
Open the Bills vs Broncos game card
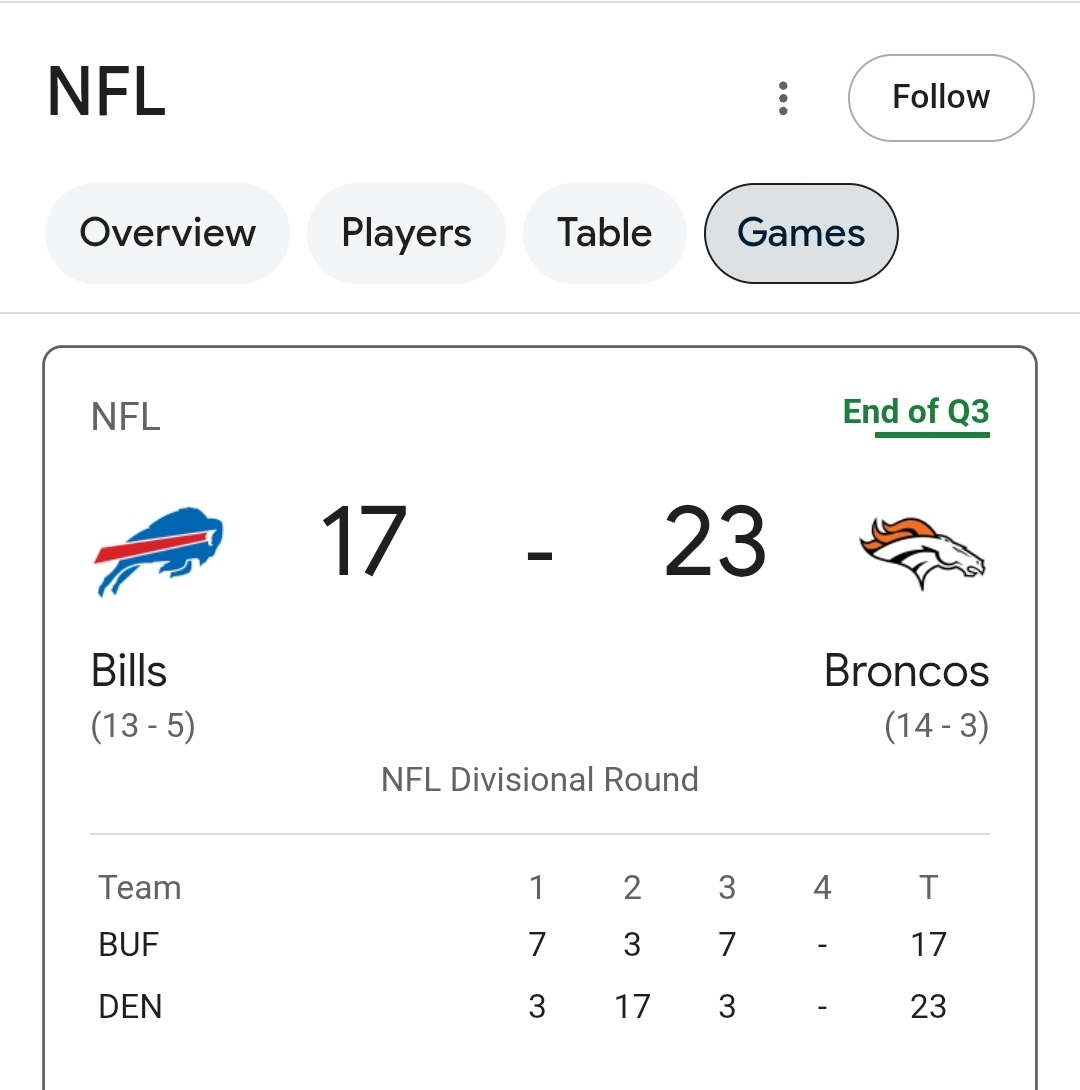coord(540,716)
